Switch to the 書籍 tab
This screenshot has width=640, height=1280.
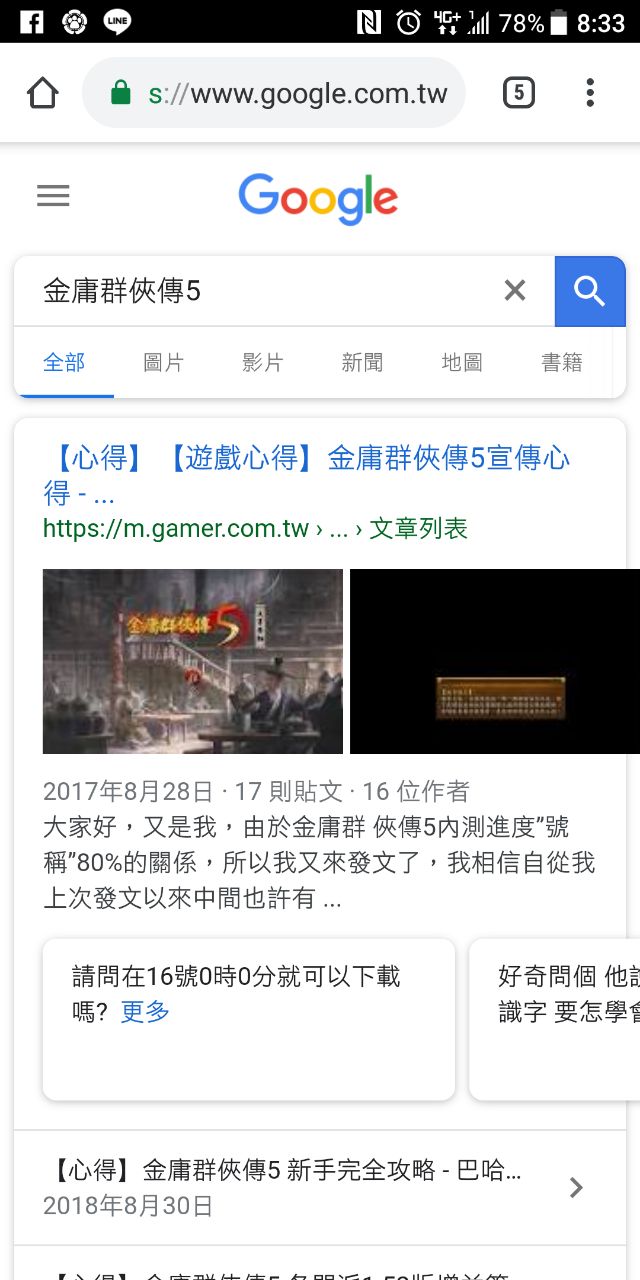[x=562, y=363]
